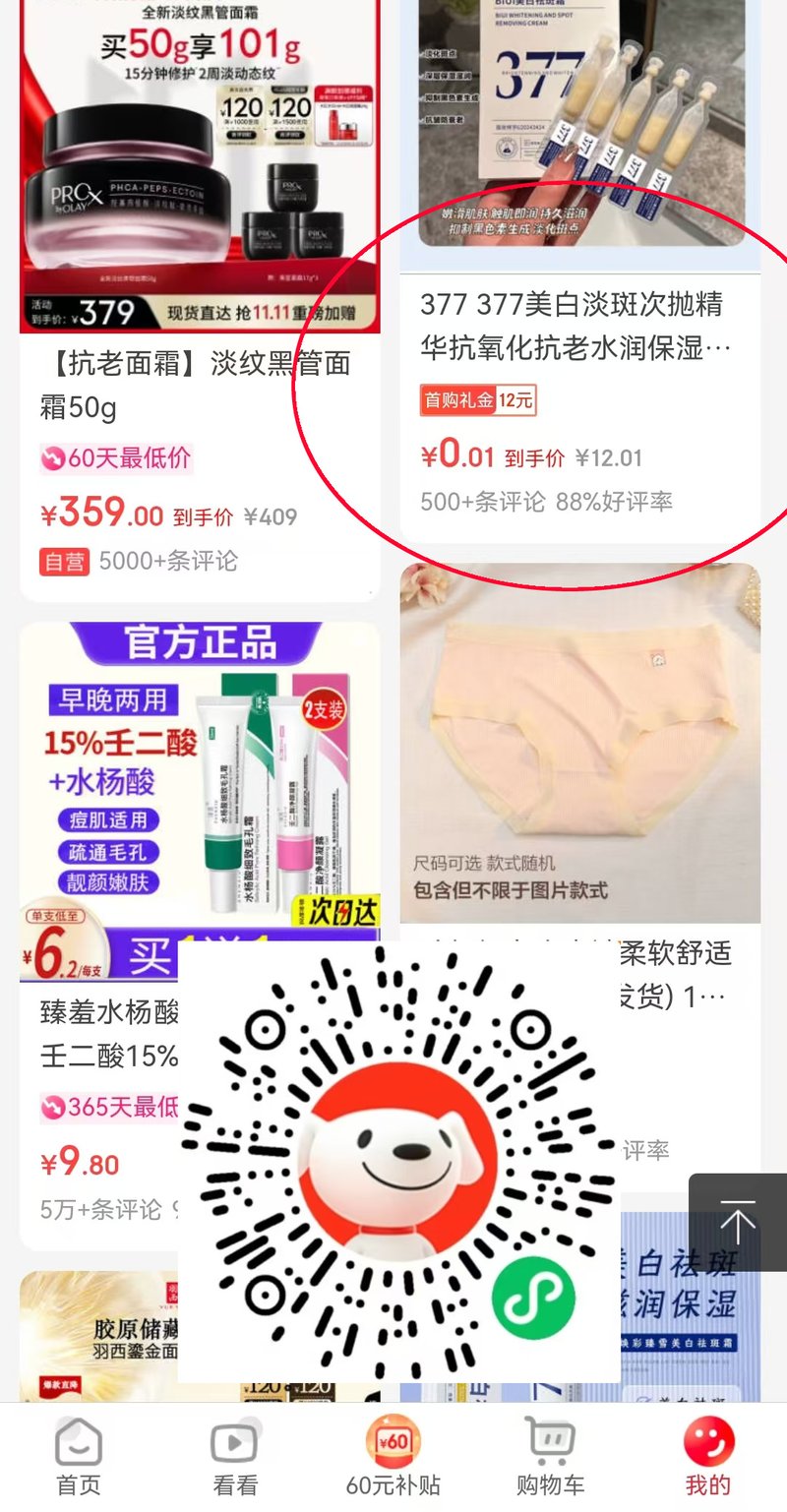The image size is (787, 1512).
Task: Switch to the 看看 tab
Action: coord(235,1457)
